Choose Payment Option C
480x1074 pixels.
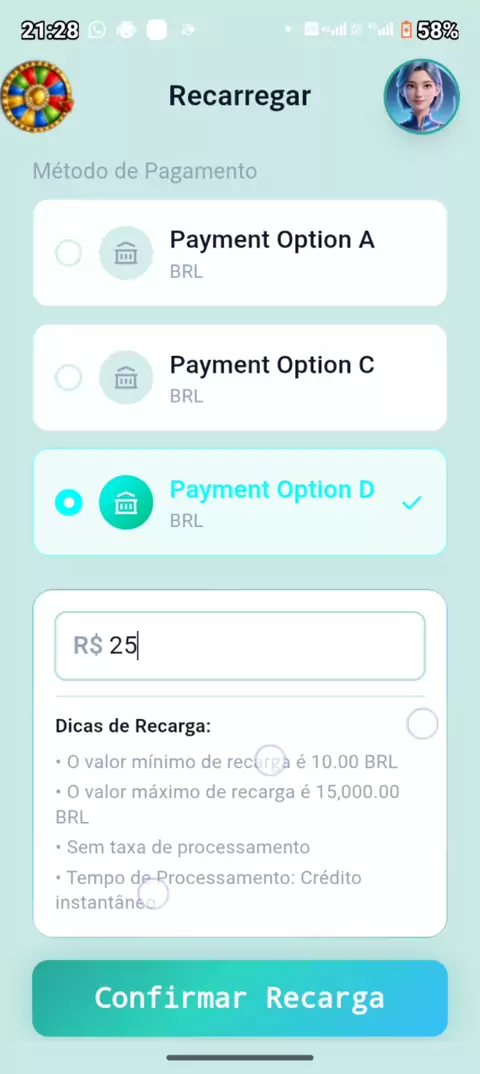[x=240, y=377]
